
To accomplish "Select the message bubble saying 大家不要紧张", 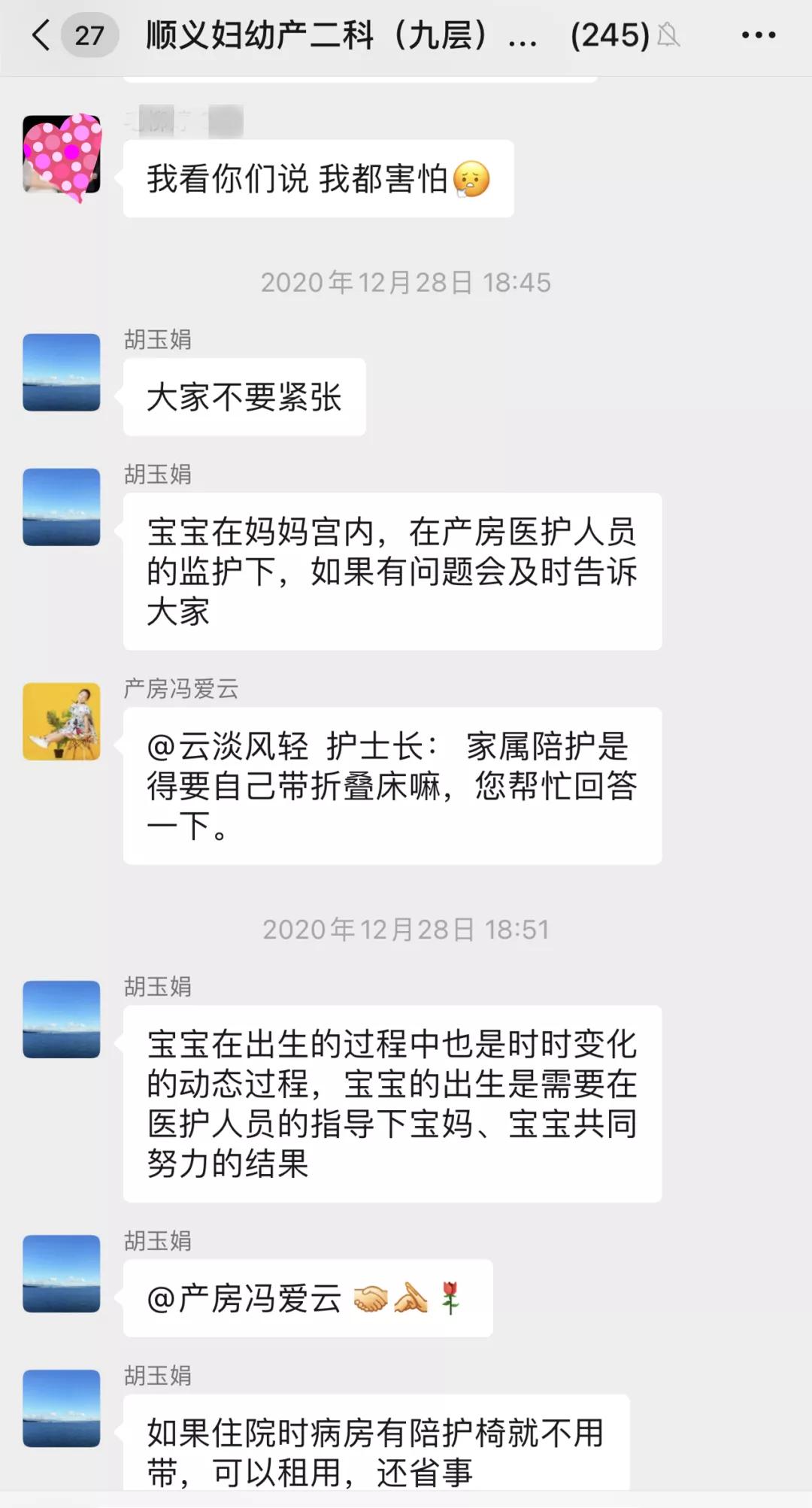I will tap(244, 396).
